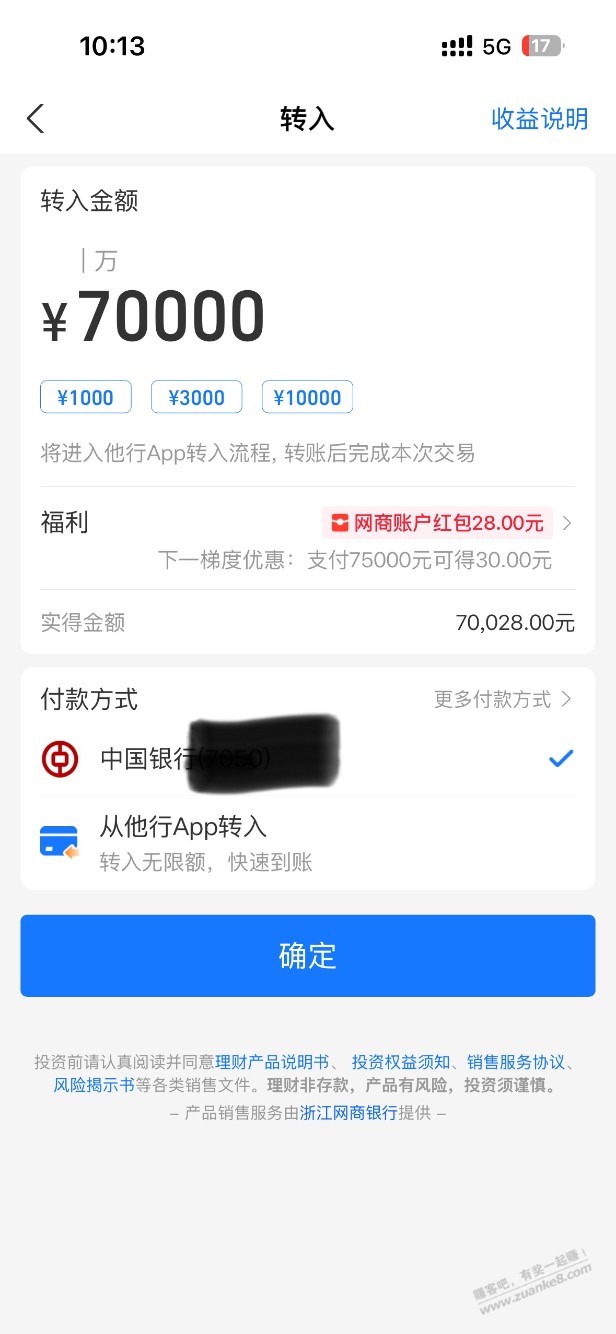The width and height of the screenshot is (616, 1334).
Task: Open 收益说明 in the top right
Action: [539, 119]
